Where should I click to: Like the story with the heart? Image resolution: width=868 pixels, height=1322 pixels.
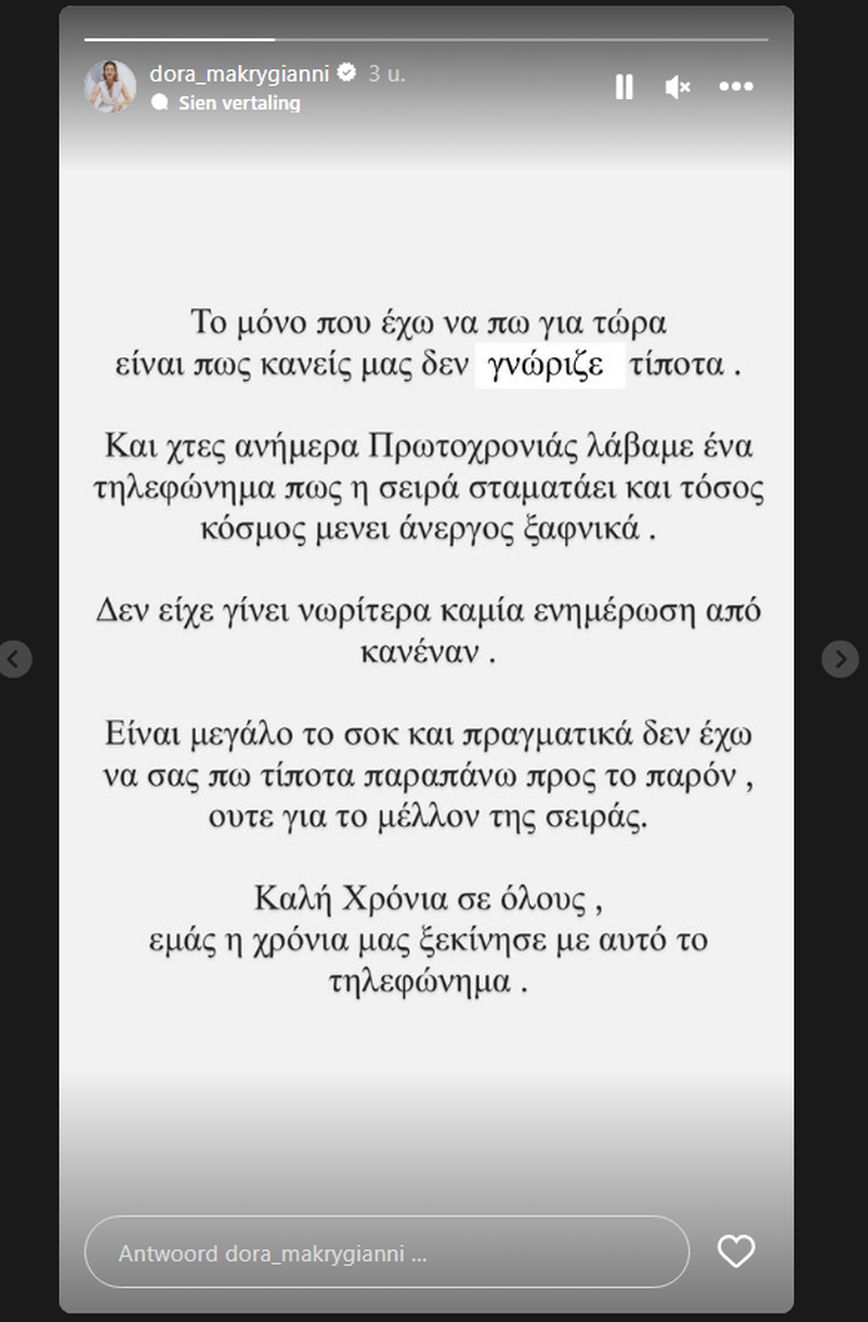click(736, 1252)
